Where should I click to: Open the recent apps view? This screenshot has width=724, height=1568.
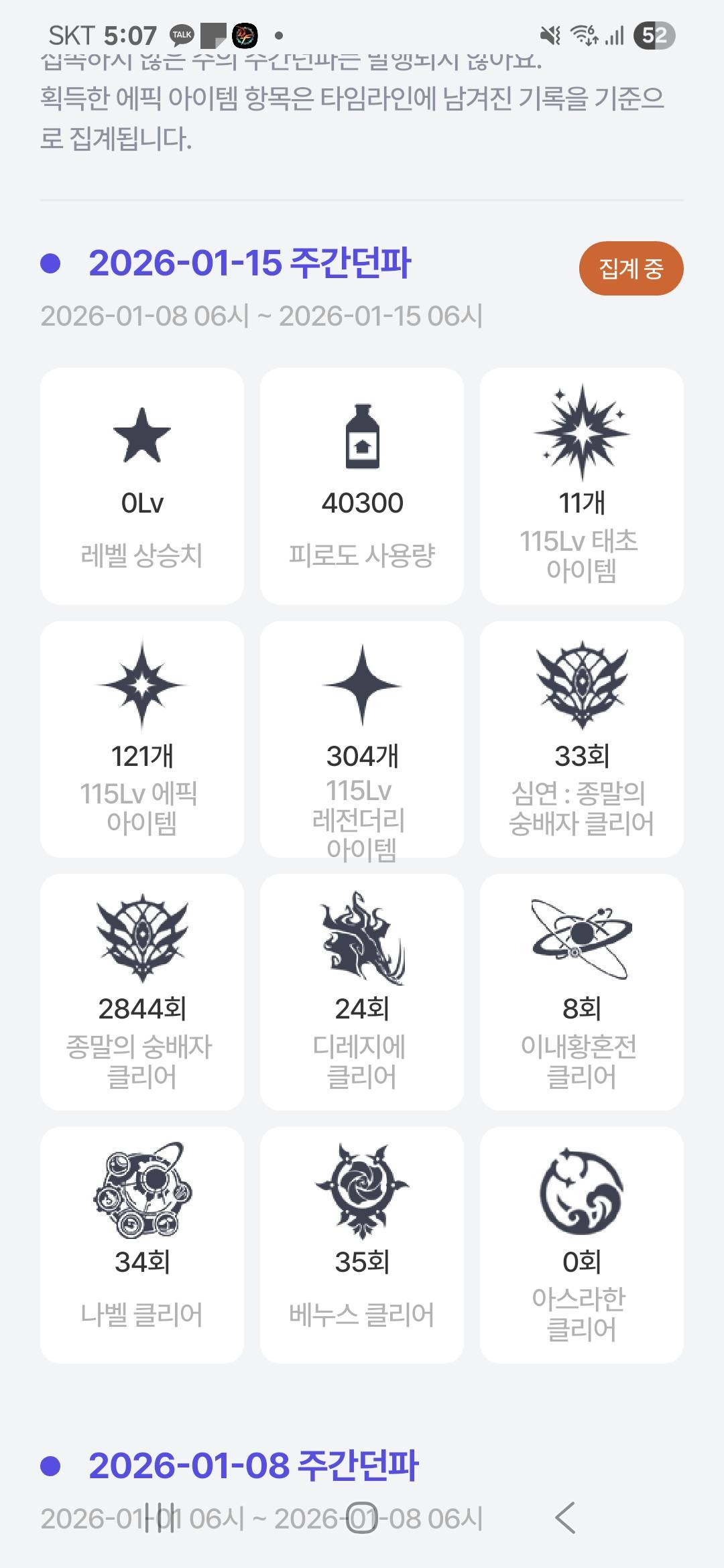coord(160,1518)
